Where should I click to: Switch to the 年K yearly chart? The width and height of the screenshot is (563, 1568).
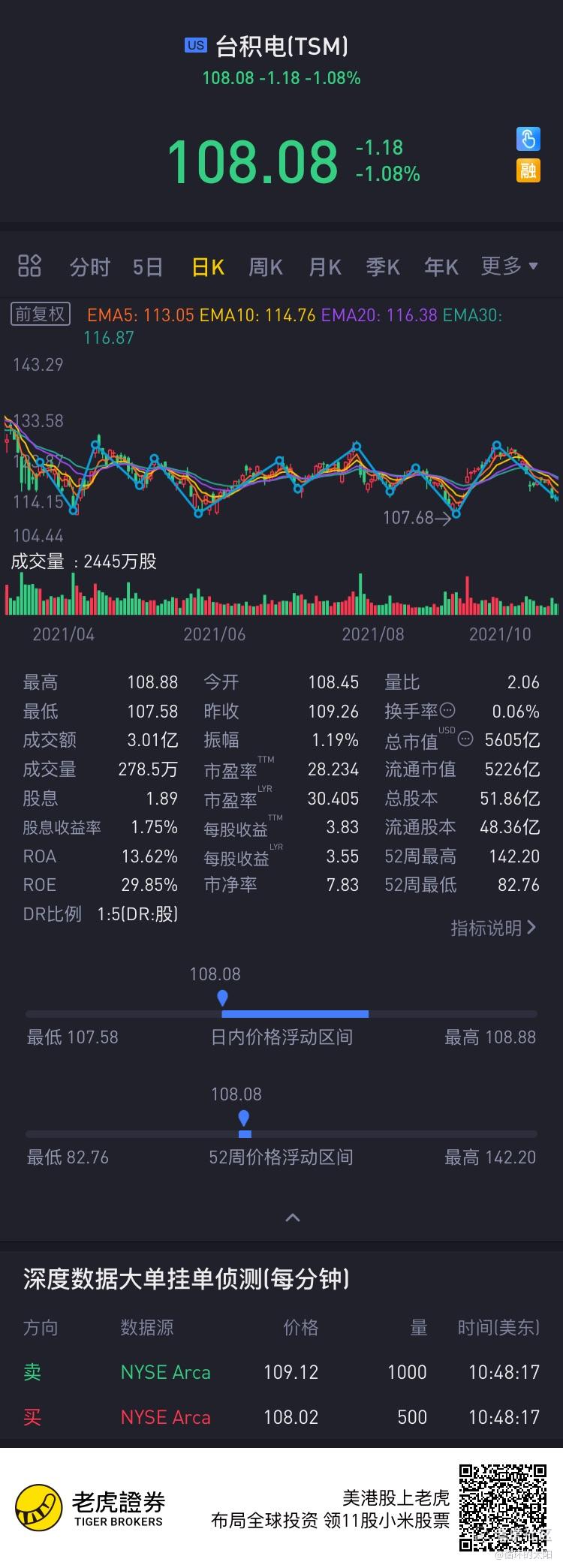tap(441, 267)
